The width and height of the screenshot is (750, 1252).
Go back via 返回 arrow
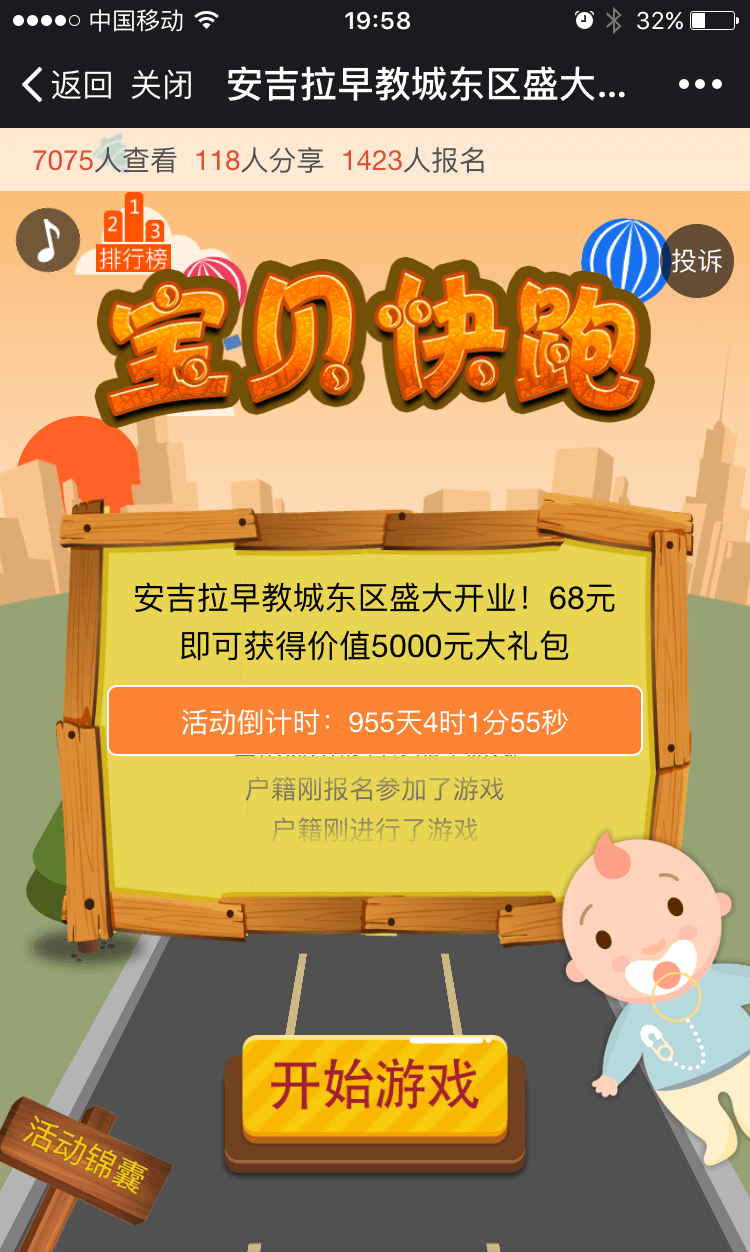(66, 85)
